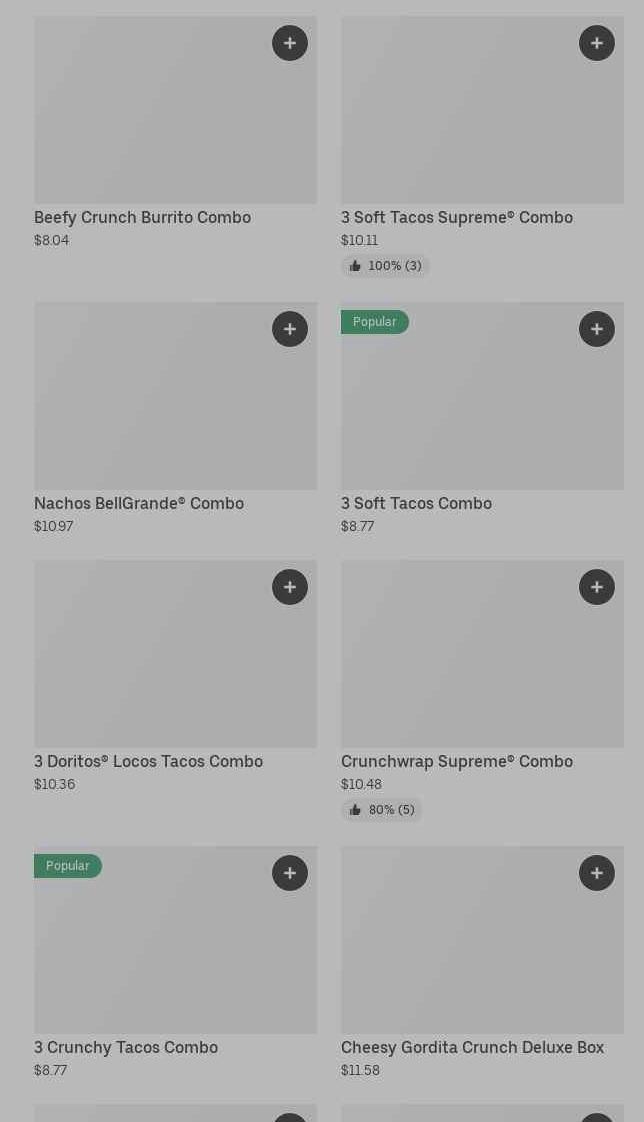Add 3 Soft Tacos Supreme Combo to cart
The image size is (644, 1122).
(x=597, y=43)
